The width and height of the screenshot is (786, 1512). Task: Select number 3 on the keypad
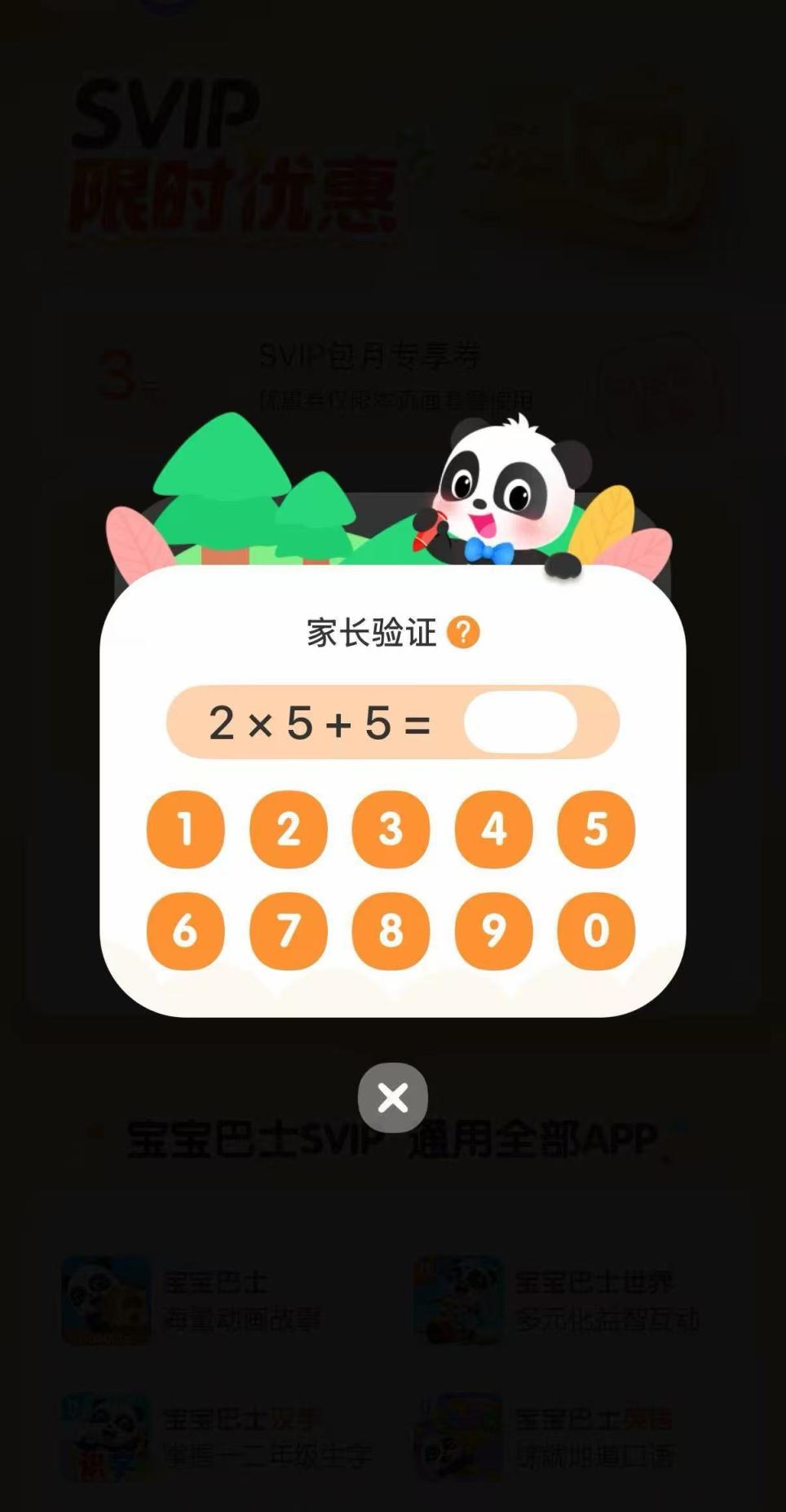[x=391, y=829]
